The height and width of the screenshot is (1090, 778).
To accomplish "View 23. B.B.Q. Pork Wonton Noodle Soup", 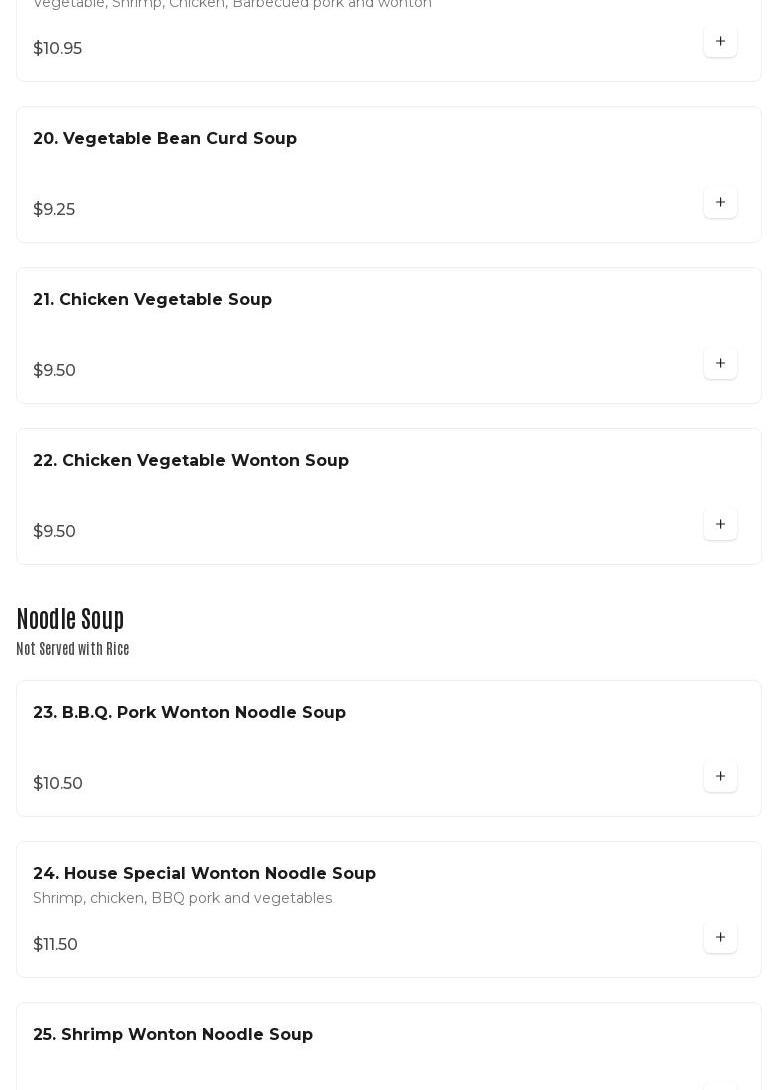I will point(189,713).
